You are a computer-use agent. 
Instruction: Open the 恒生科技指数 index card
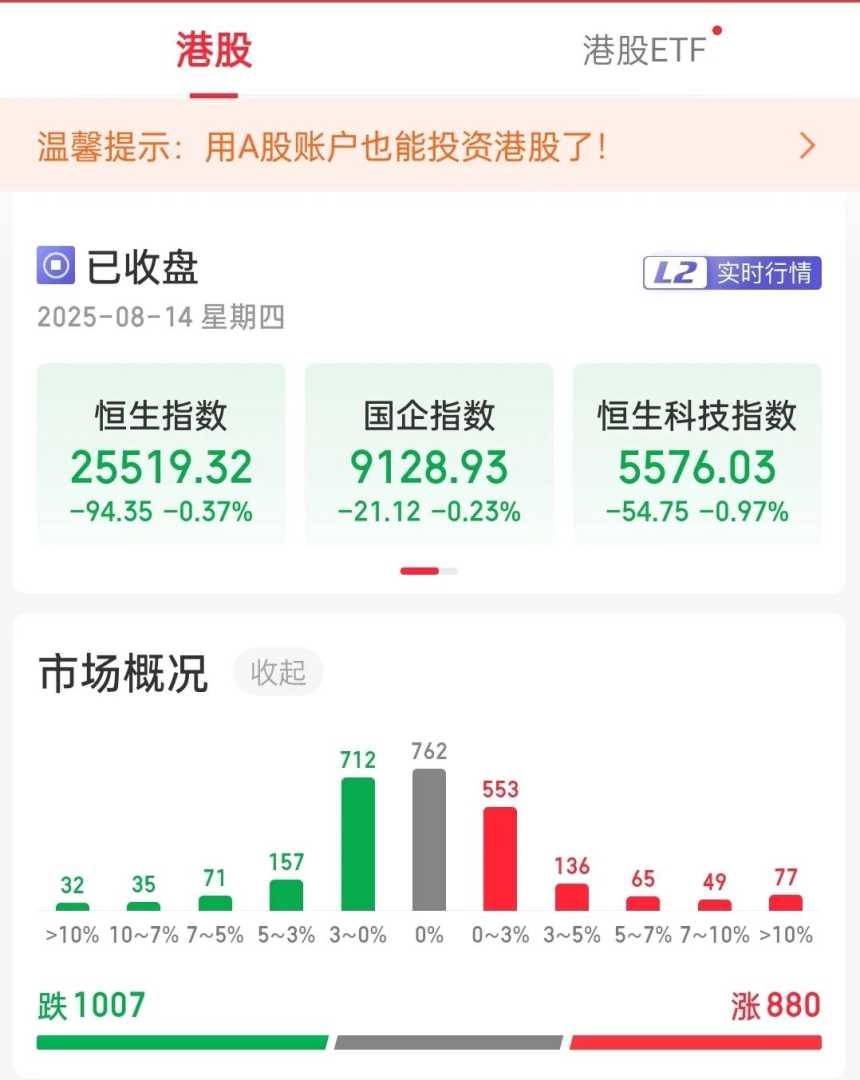coord(697,455)
